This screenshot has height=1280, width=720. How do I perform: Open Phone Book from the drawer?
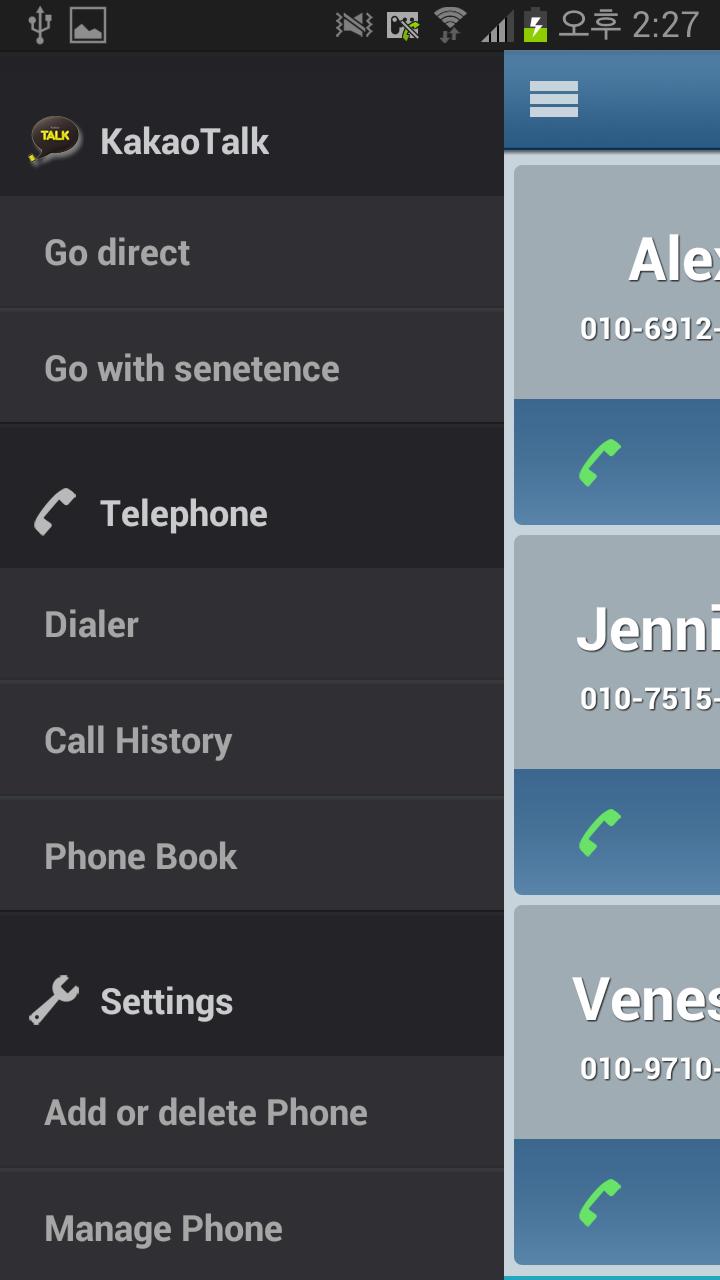pyautogui.click(x=140, y=855)
